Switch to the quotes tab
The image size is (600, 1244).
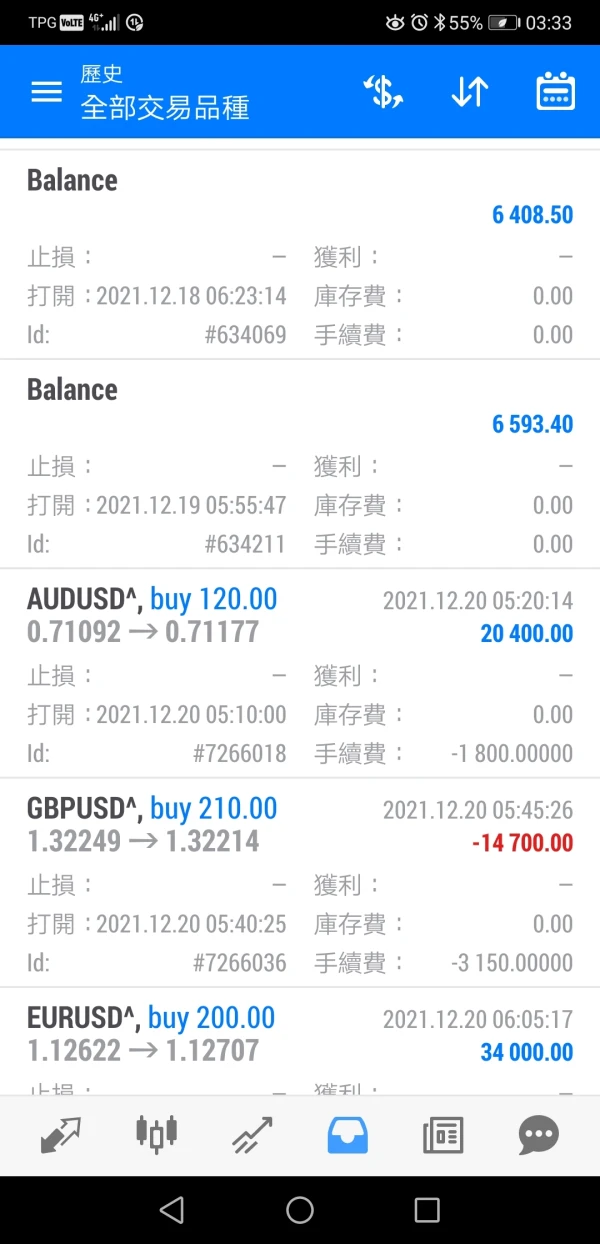coord(60,1135)
